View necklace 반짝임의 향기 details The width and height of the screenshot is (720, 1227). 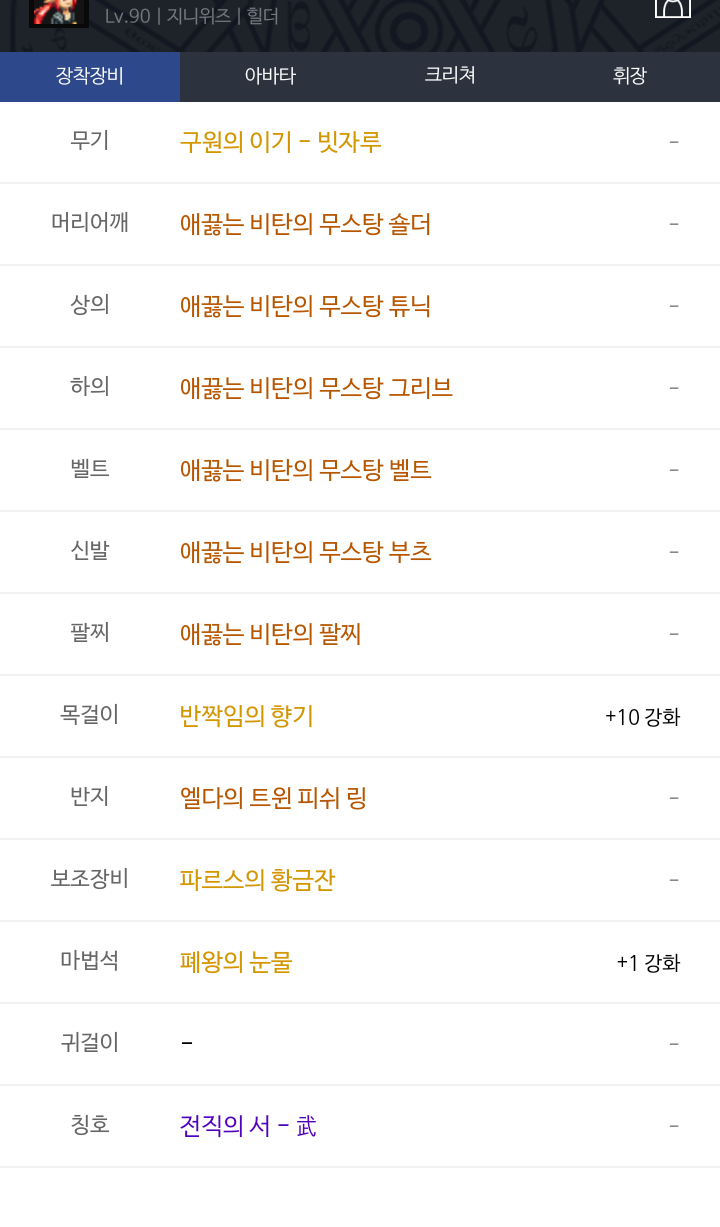pyautogui.click(x=247, y=716)
